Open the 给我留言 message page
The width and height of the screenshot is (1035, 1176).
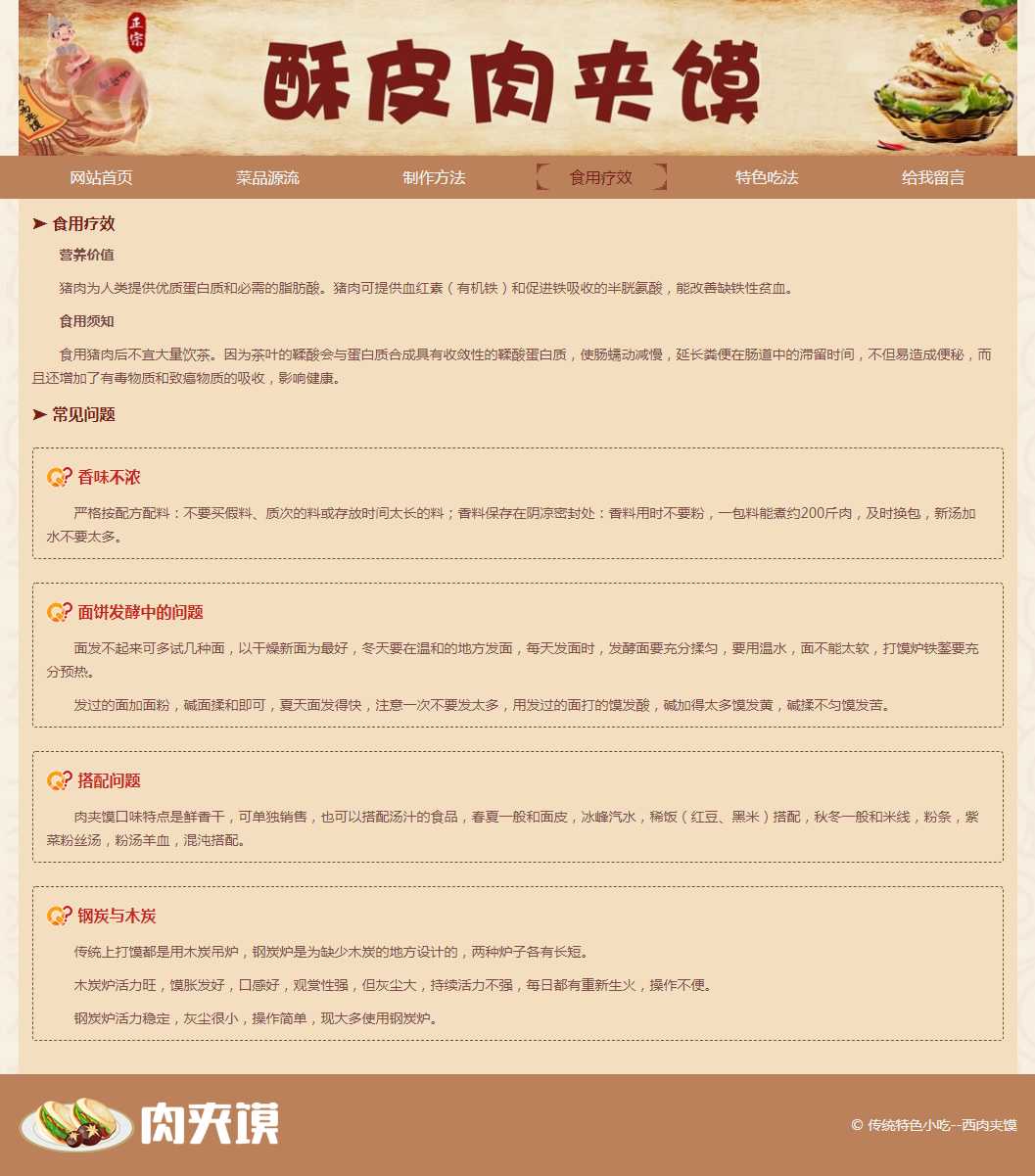coord(933,177)
